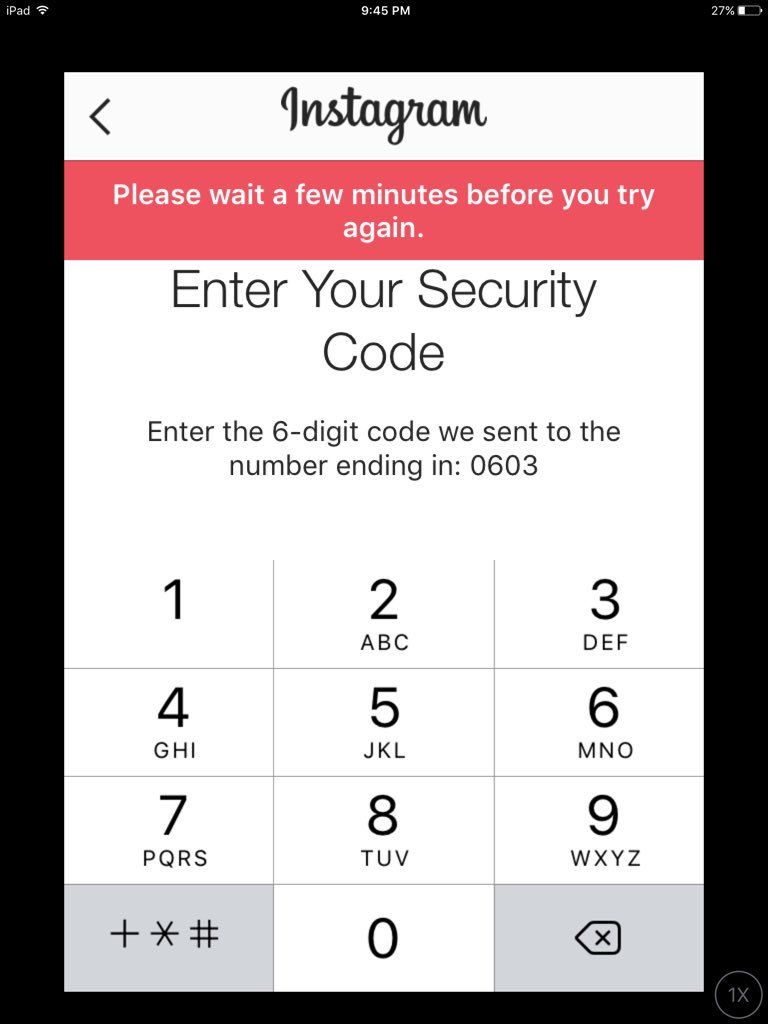Enter 6 with the MNO key
The width and height of the screenshot is (768, 1024).
603,722
